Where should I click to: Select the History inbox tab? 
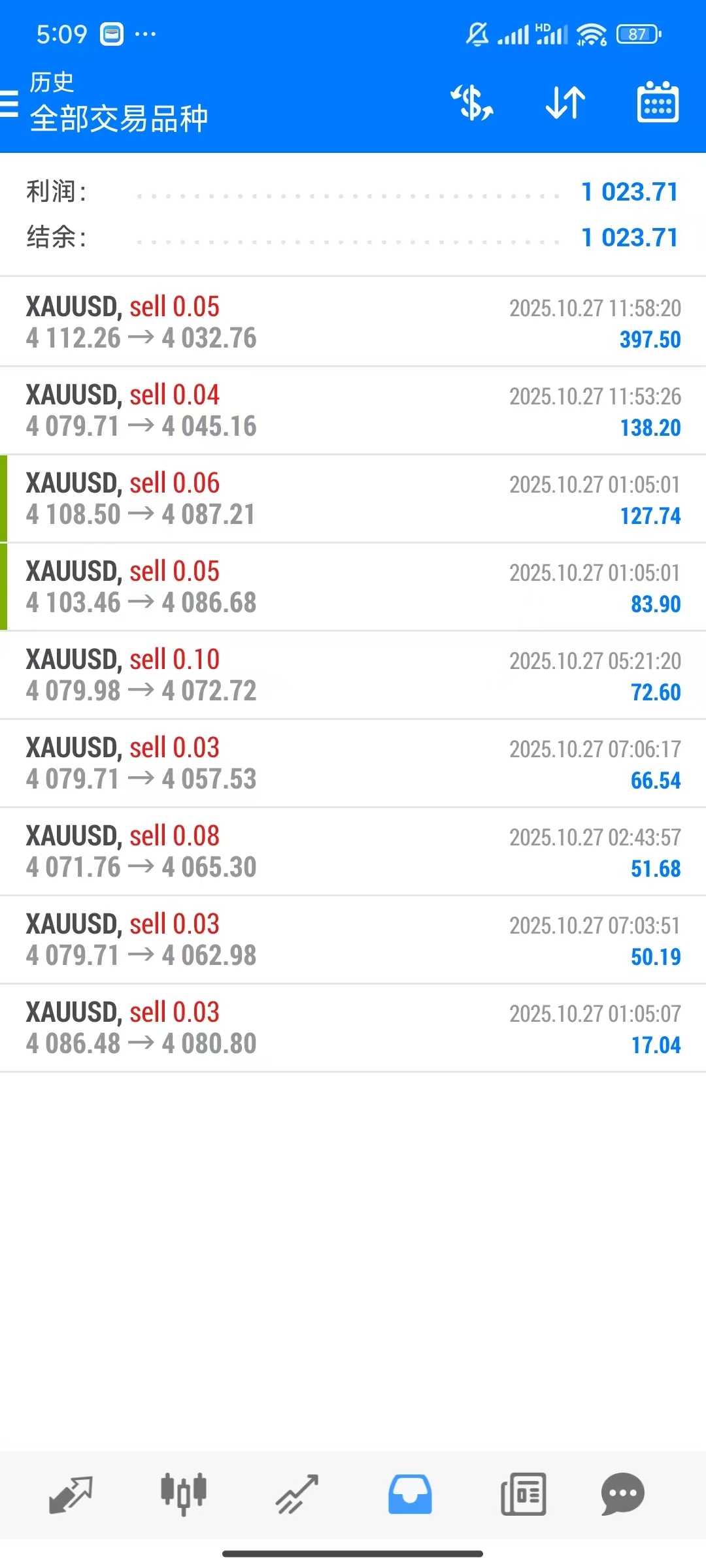click(410, 1494)
